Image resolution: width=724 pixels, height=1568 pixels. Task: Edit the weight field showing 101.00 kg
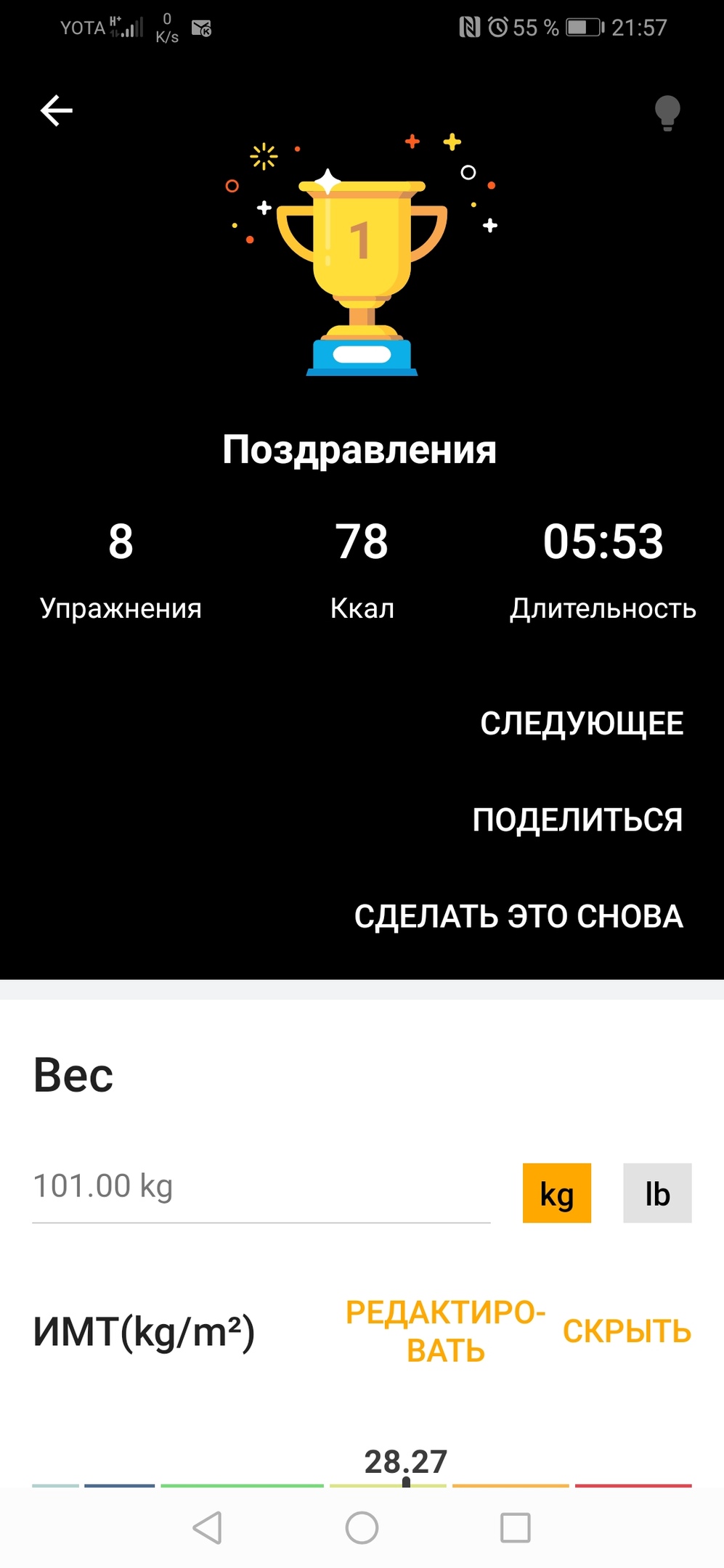coord(261,1187)
